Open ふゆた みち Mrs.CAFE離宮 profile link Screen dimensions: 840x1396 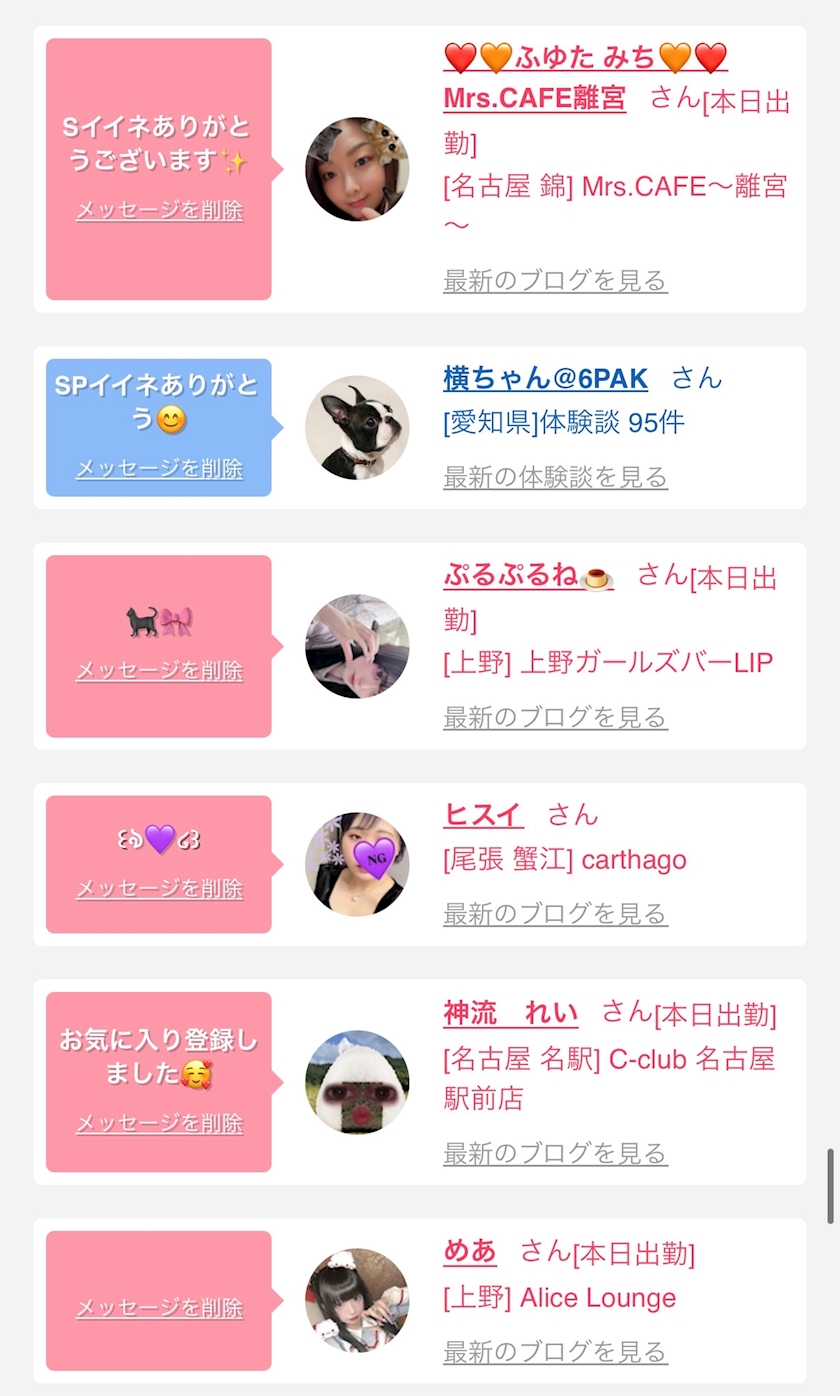point(585,77)
